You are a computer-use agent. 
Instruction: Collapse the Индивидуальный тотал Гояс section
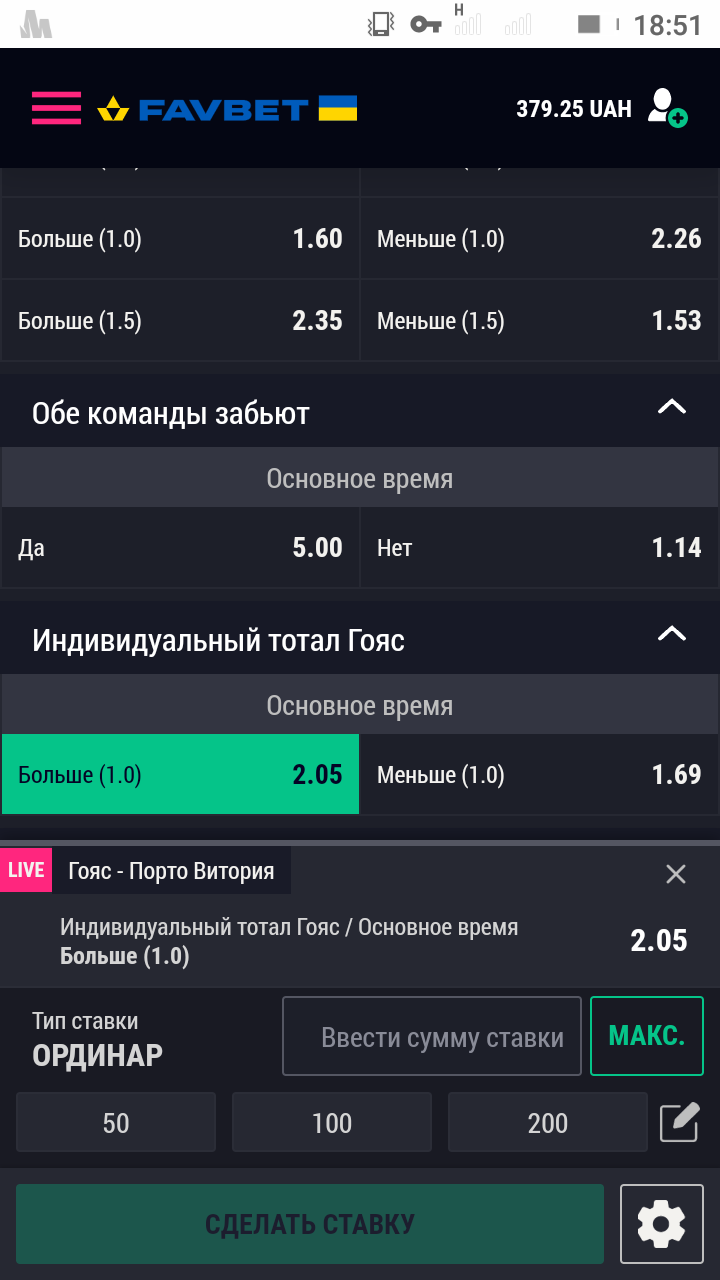[673, 633]
